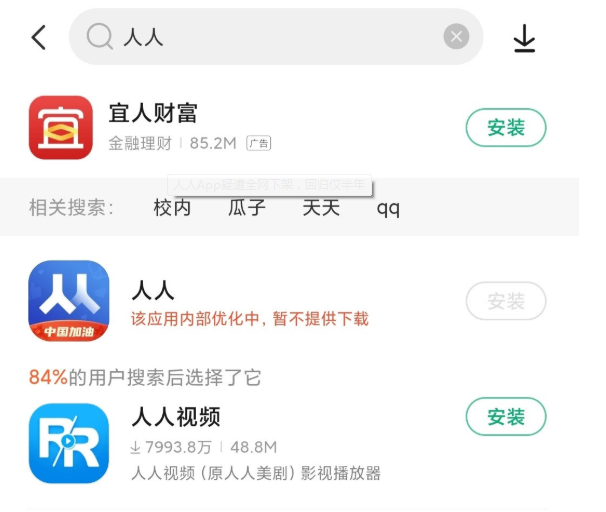Search related term 天天
The width and height of the screenshot is (606, 512).
pos(321,208)
